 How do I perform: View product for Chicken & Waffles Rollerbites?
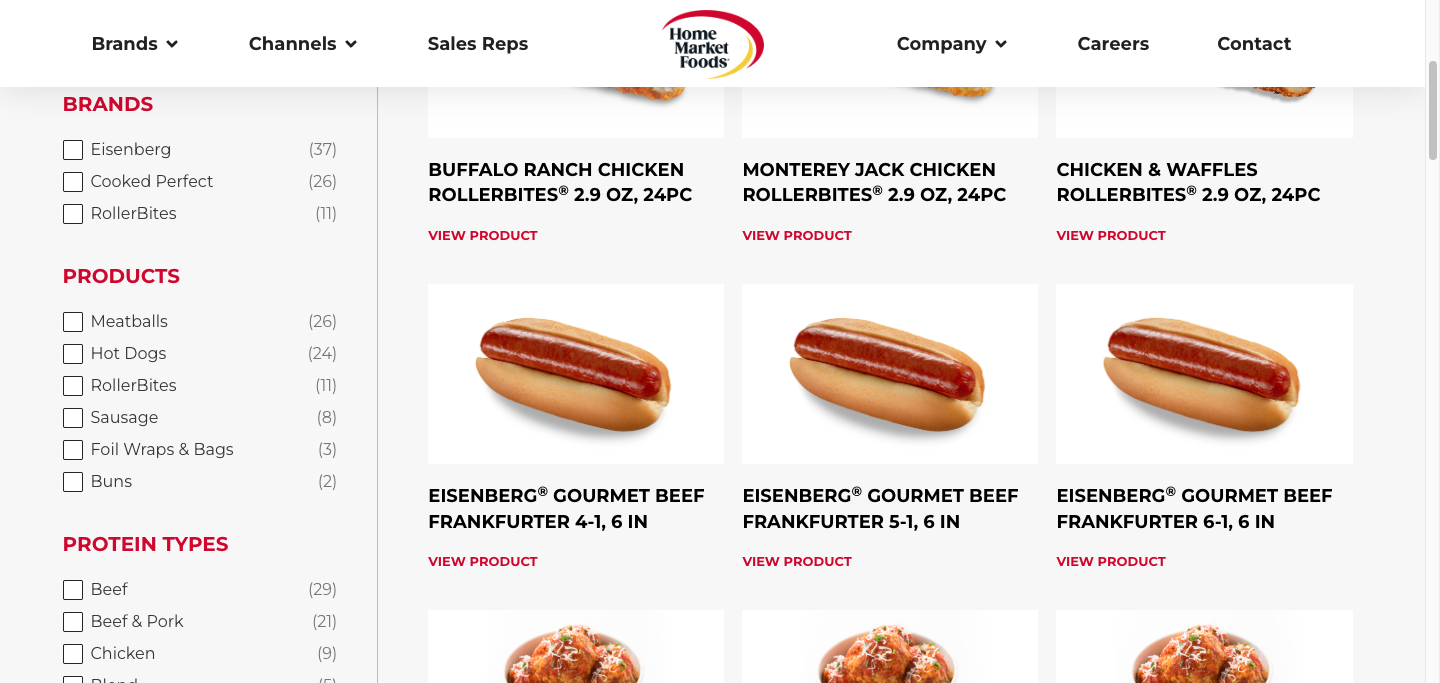pyautogui.click(x=1110, y=236)
